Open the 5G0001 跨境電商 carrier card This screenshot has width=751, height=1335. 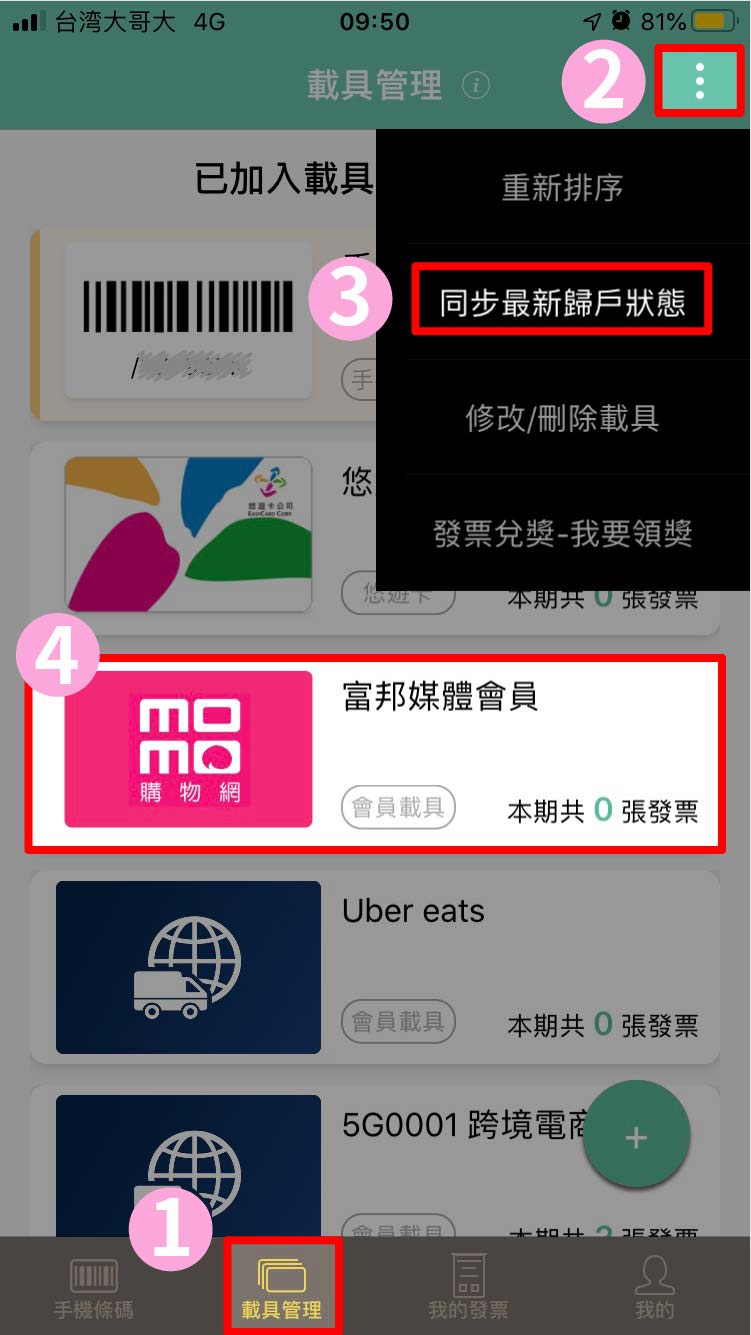(375, 1160)
